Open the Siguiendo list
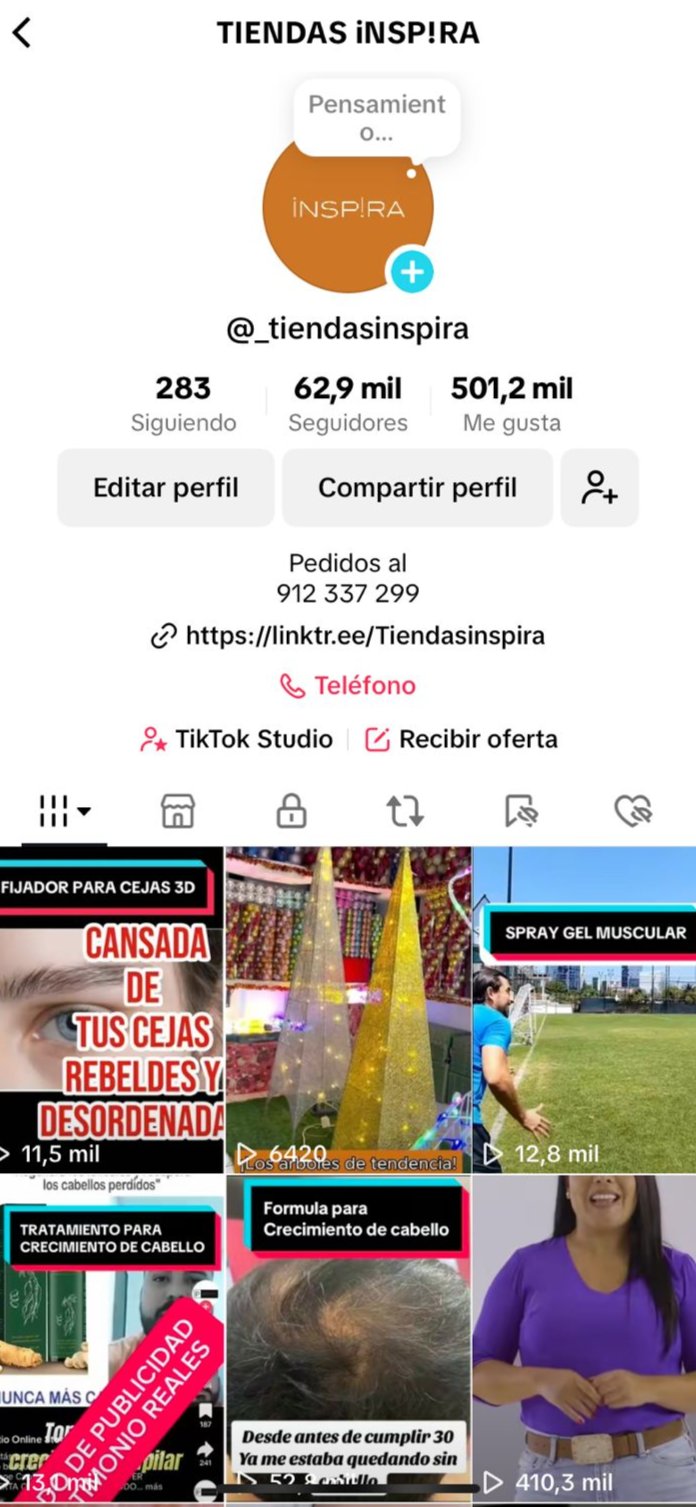The height and width of the screenshot is (1507, 696). click(x=183, y=403)
